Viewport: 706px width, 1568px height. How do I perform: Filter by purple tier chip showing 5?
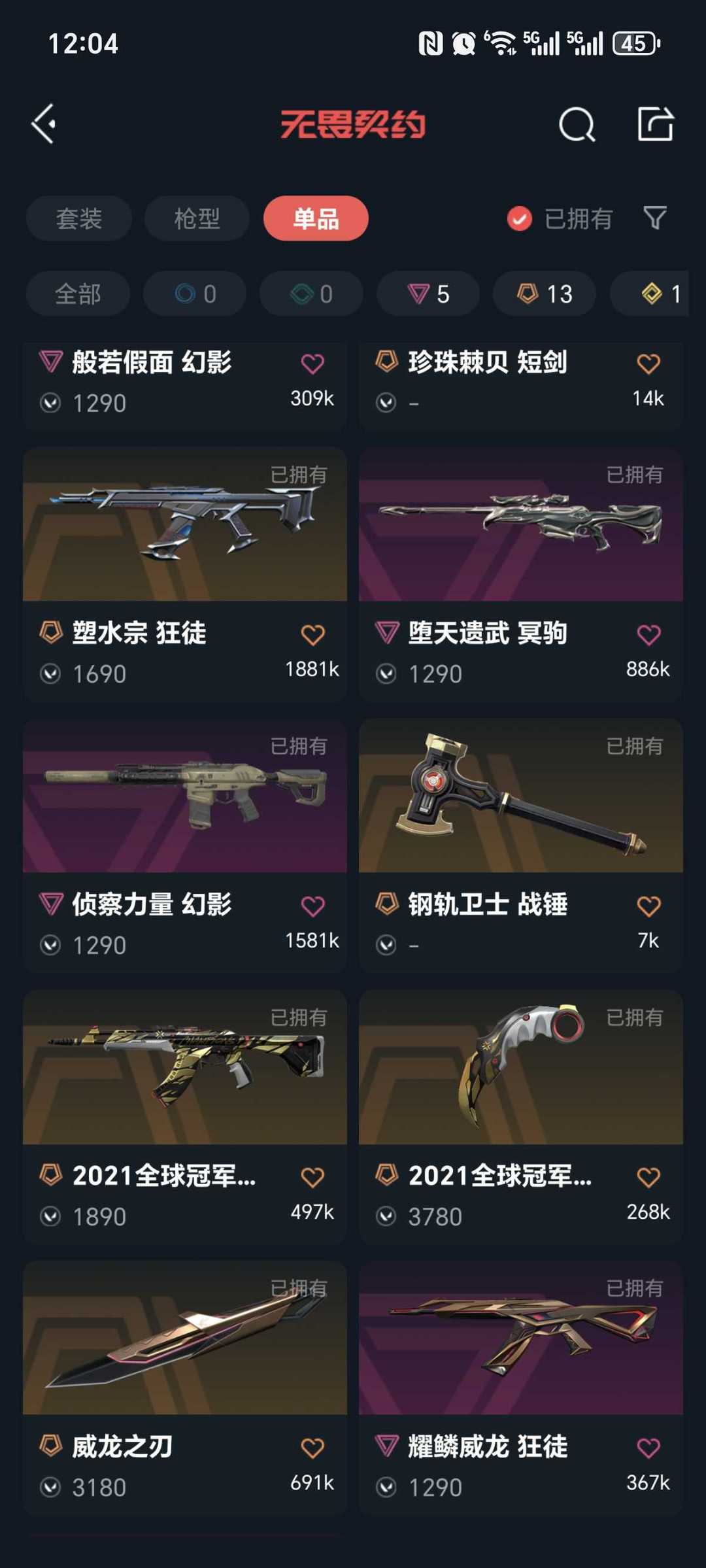click(x=428, y=294)
